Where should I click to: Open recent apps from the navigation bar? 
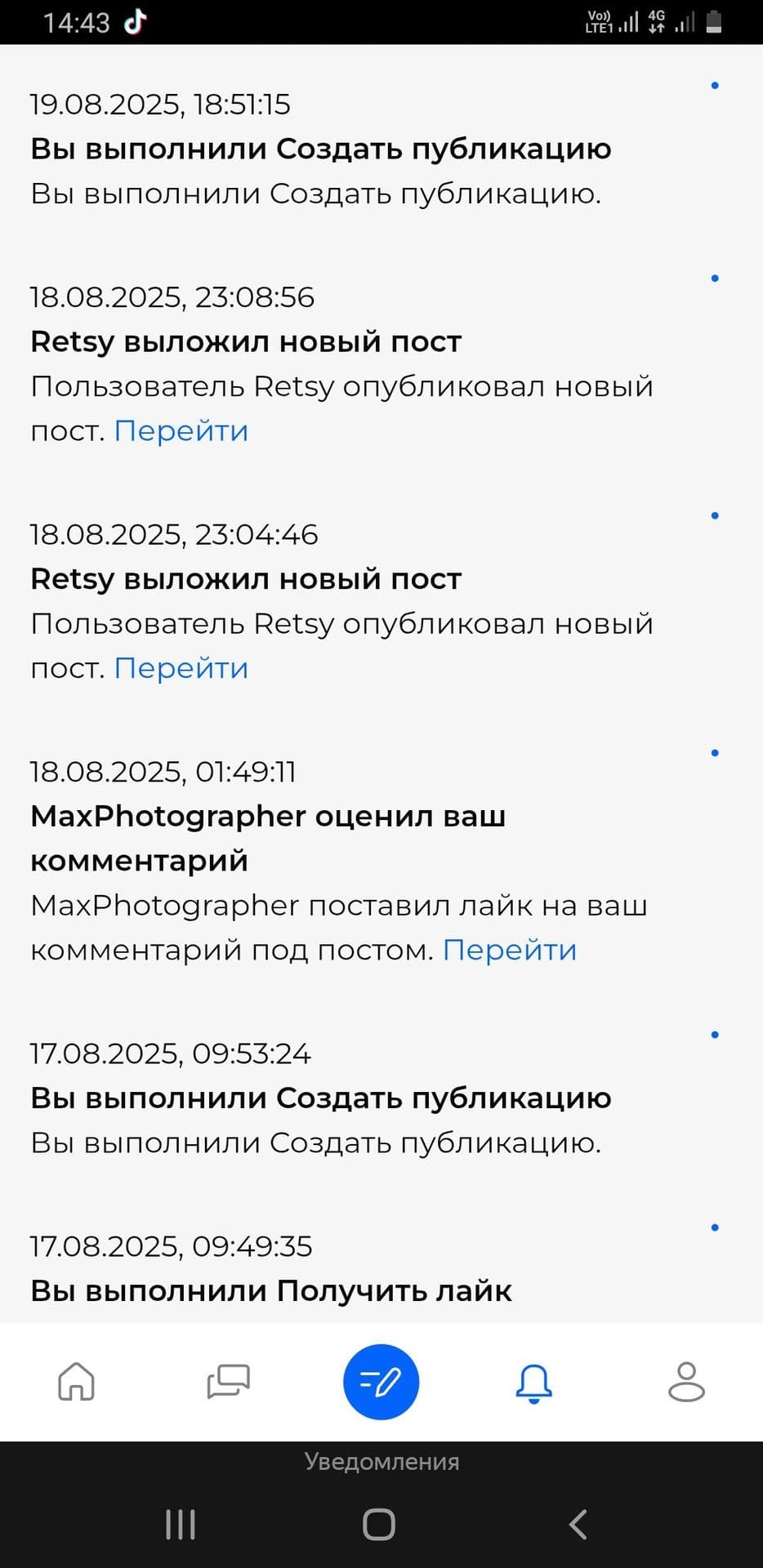click(181, 1524)
